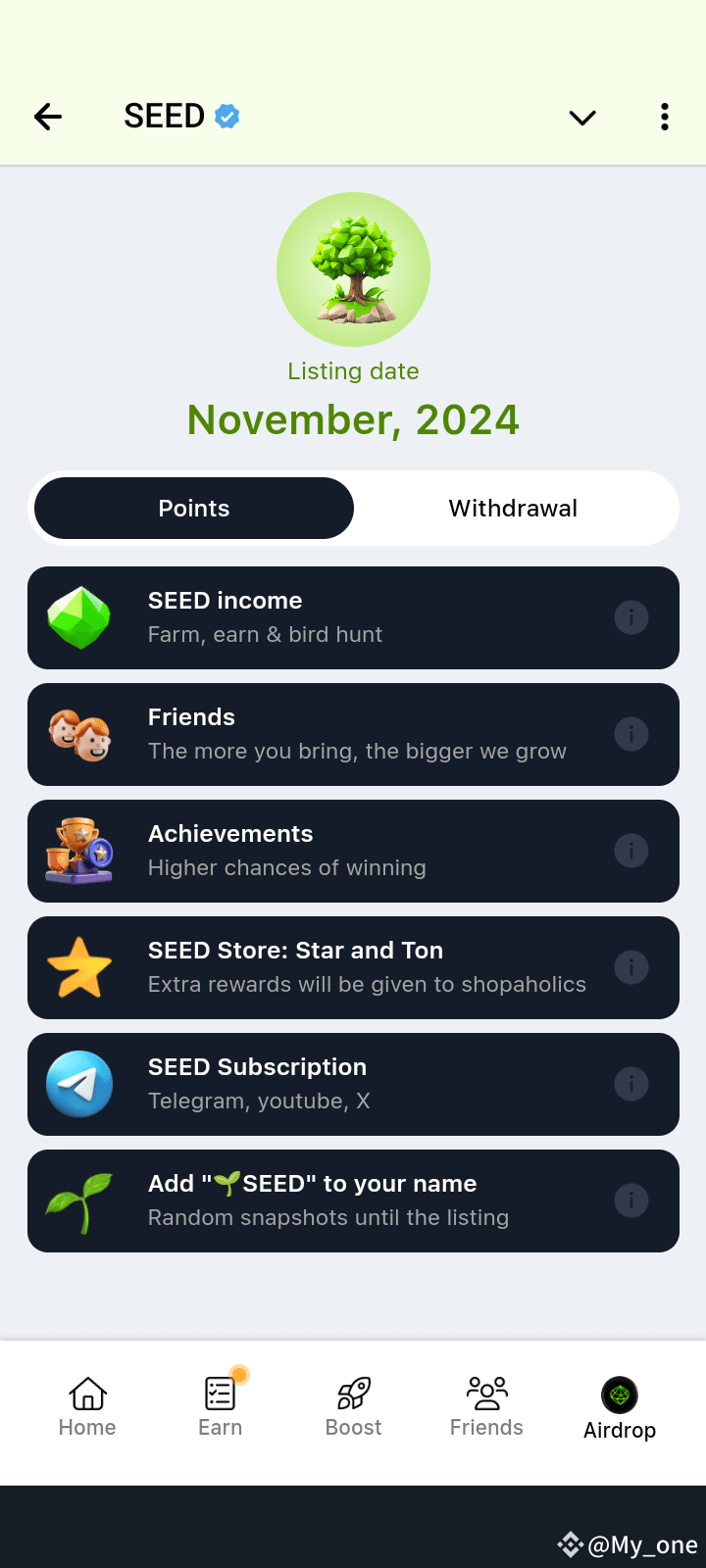Click the Telegram icon next to SEED Subscription
This screenshot has height=1568, width=706.
coord(79,1084)
